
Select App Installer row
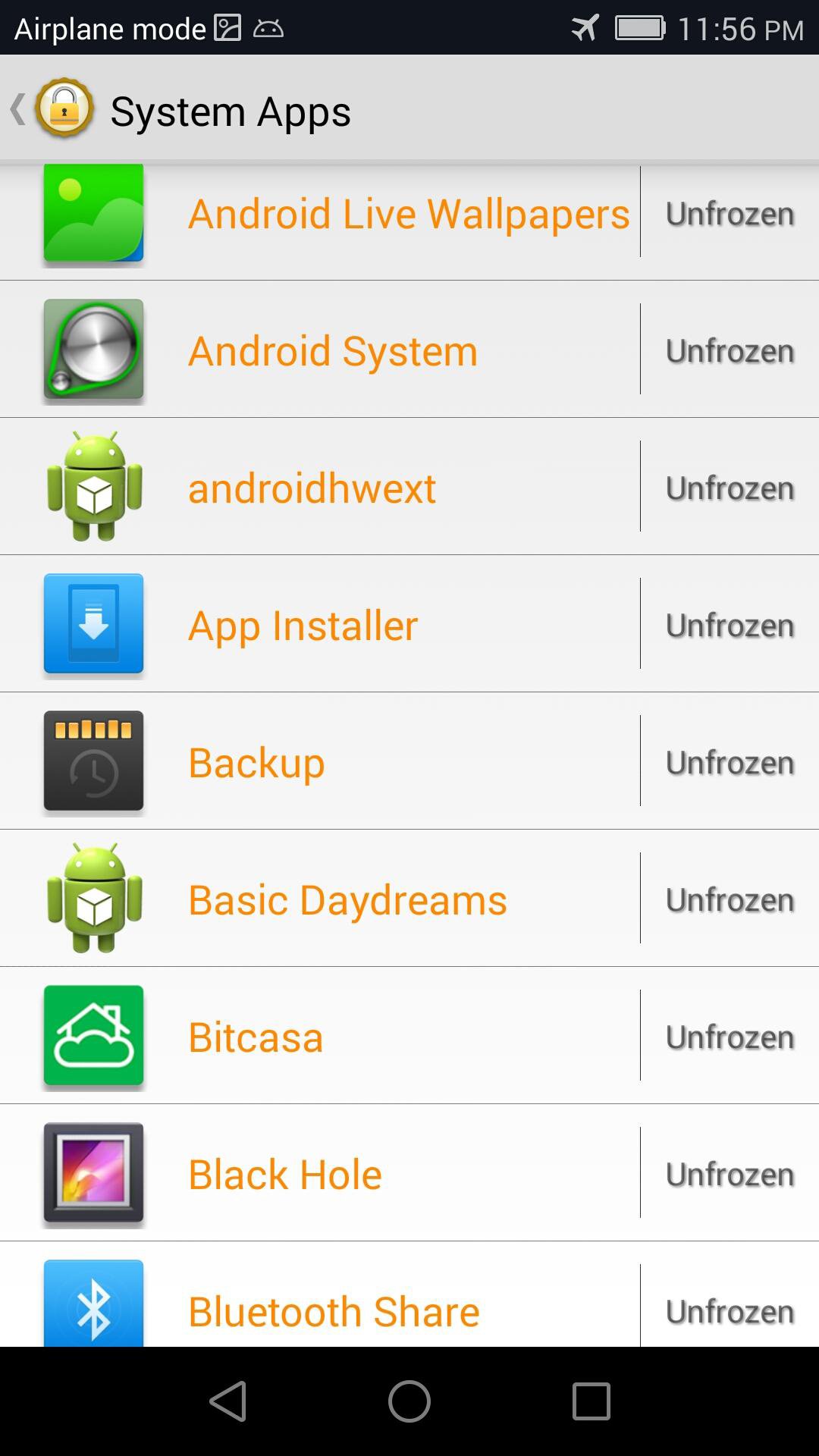point(303,626)
